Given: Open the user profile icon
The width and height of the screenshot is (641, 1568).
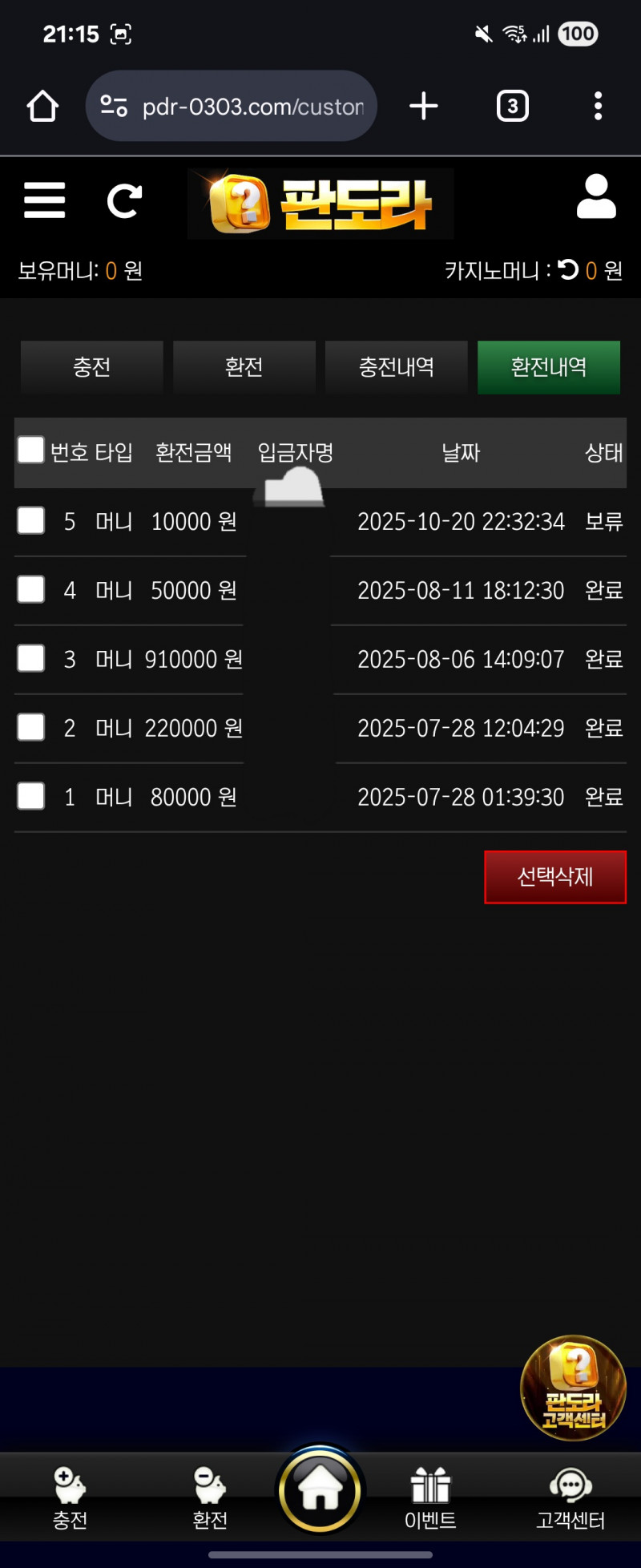Looking at the screenshot, I should click(x=596, y=197).
